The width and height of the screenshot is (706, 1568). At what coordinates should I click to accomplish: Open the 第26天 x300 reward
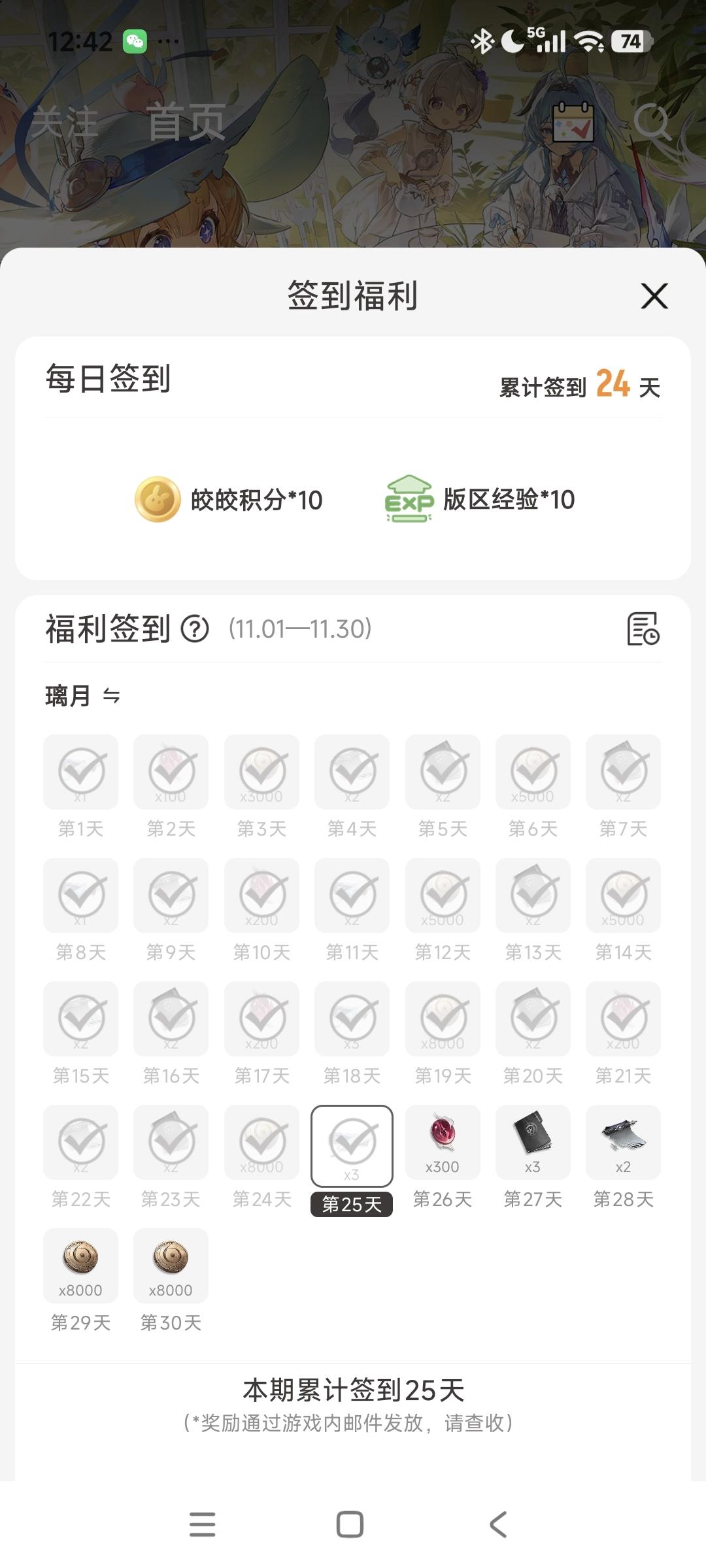pyautogui.click(x=443, y=1142)
